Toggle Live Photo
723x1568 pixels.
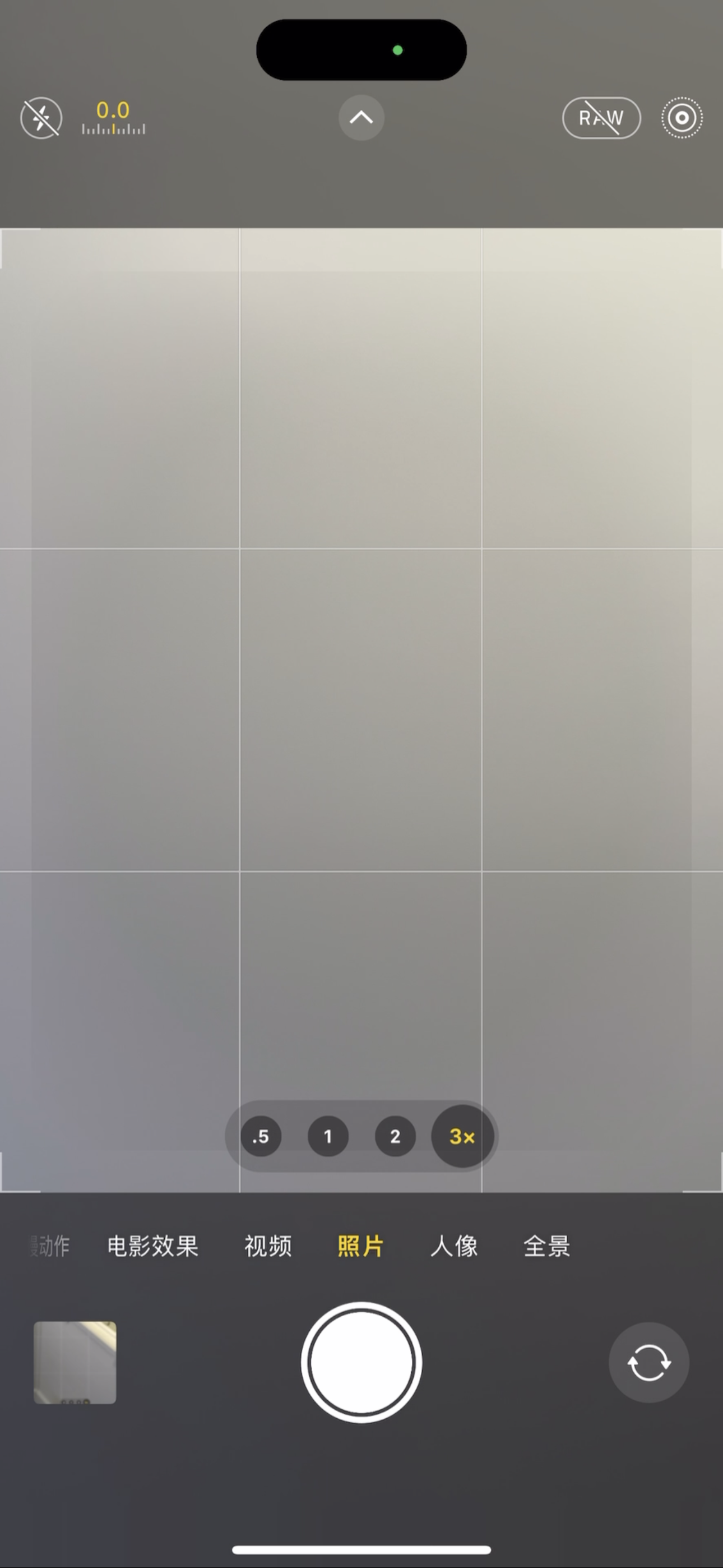(682, 117)
